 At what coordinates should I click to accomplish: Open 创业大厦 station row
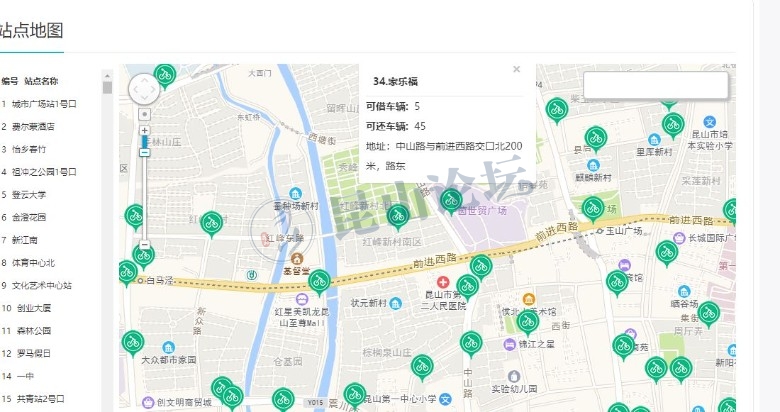point(29,308)
